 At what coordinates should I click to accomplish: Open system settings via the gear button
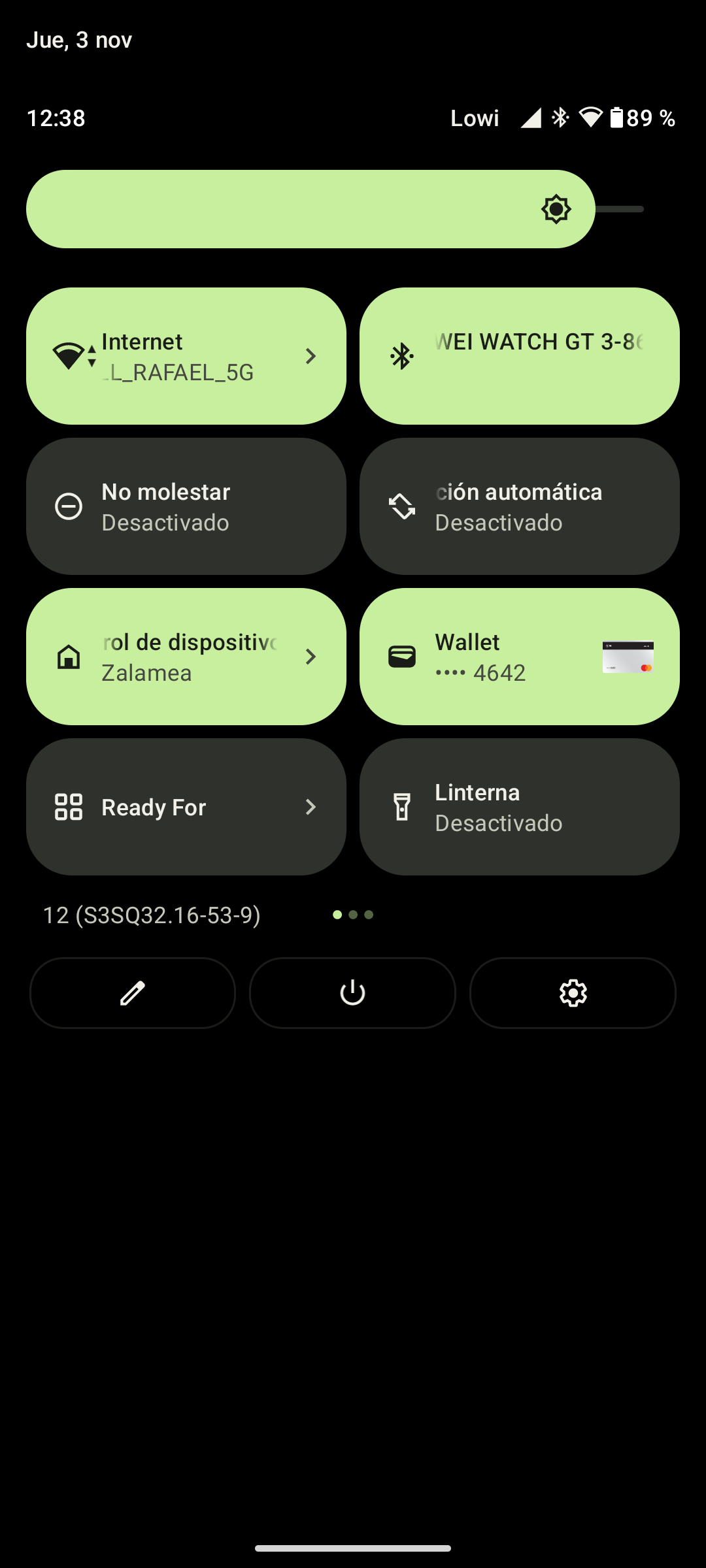(573, 993)
